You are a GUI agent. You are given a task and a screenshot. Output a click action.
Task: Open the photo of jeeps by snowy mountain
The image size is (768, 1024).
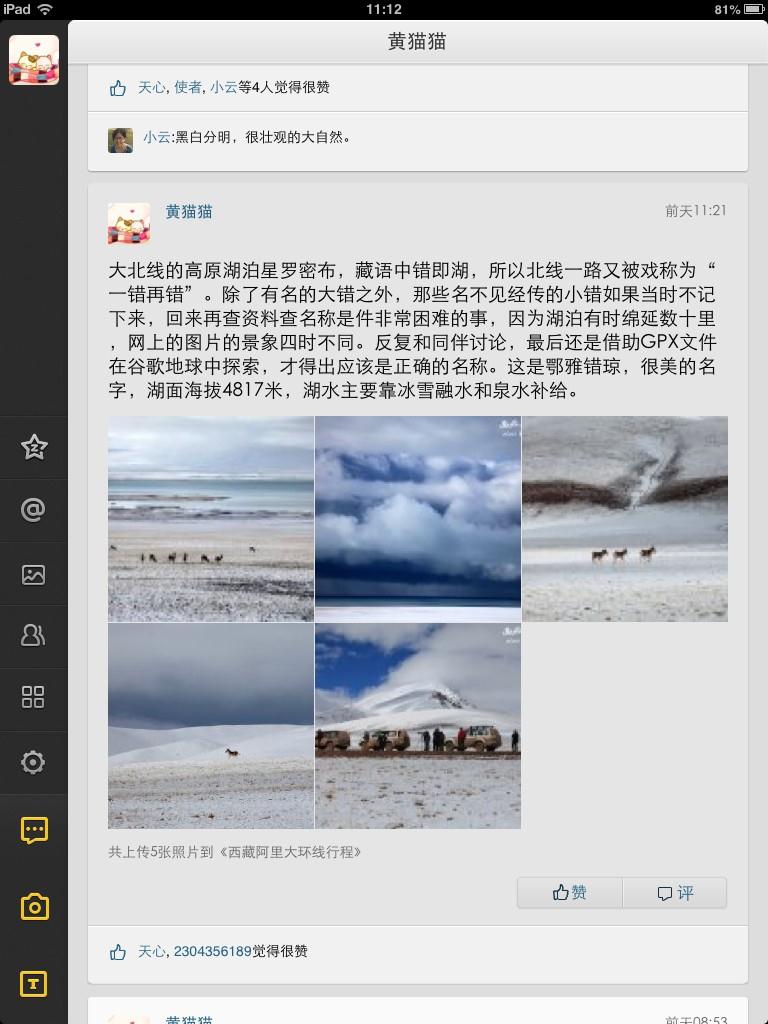tap(418, 726)
